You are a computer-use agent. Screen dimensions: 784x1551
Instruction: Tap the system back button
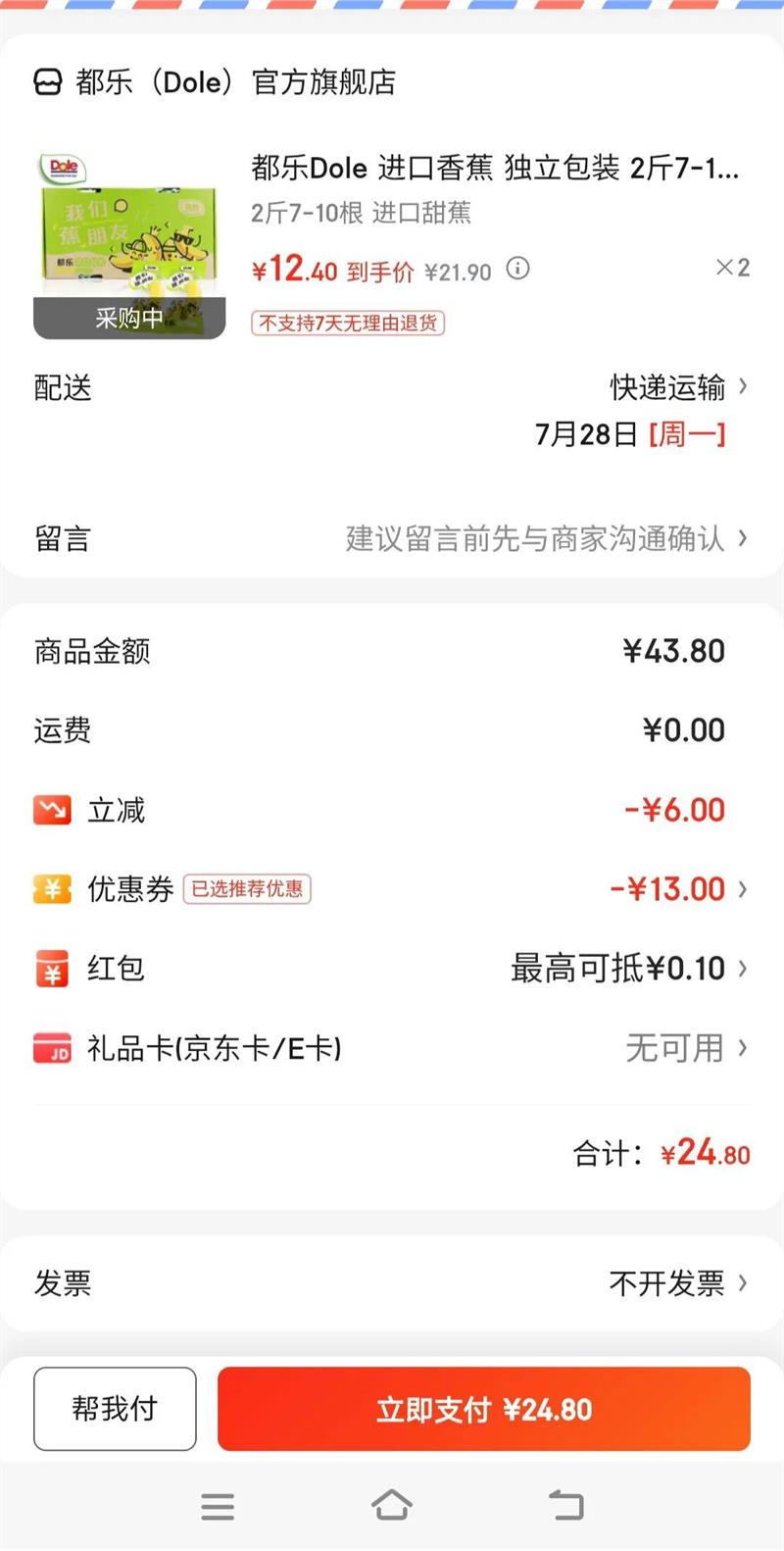(565, 1505)
